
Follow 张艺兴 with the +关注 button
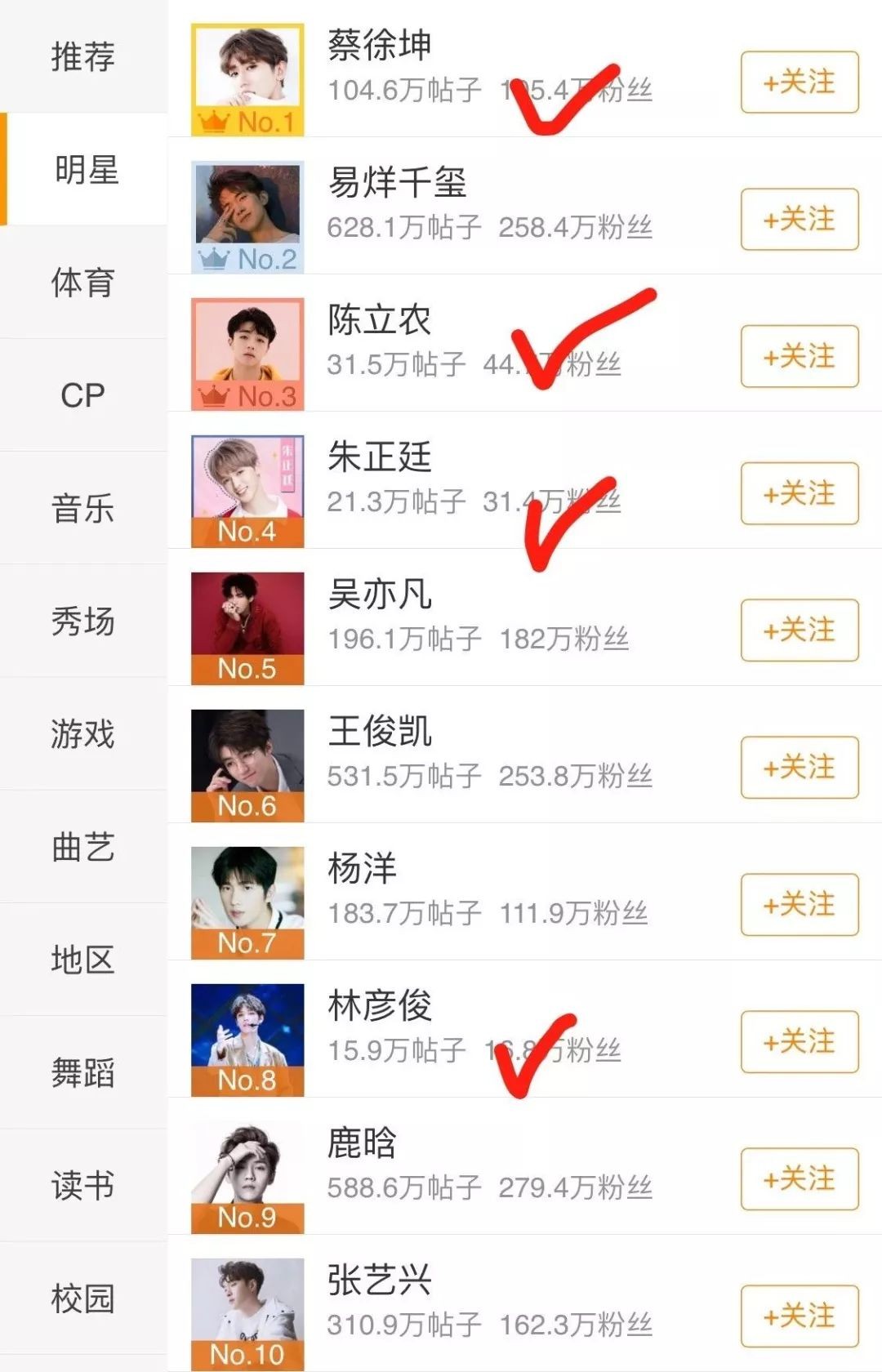(799, 1316)
